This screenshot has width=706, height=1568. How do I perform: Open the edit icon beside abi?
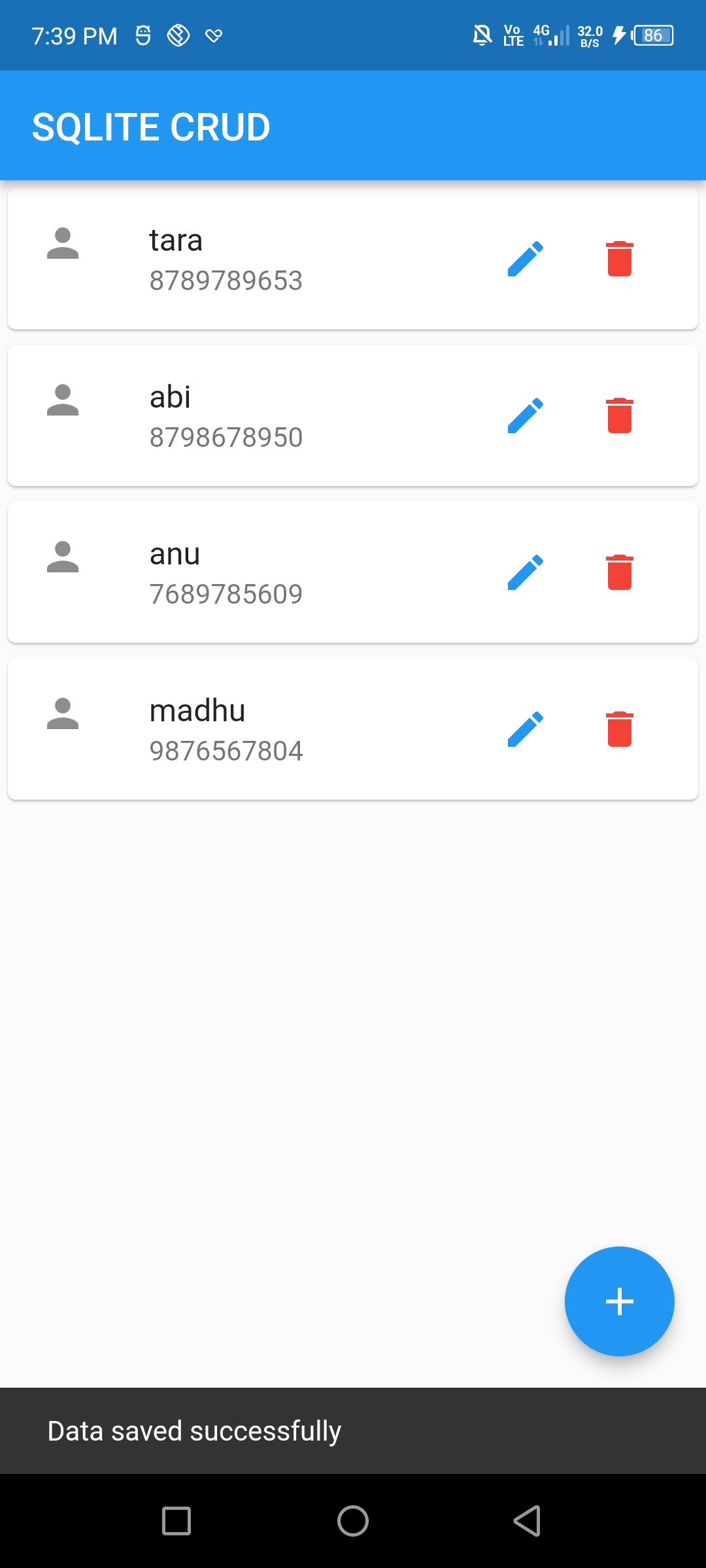[x=525, y=416]
